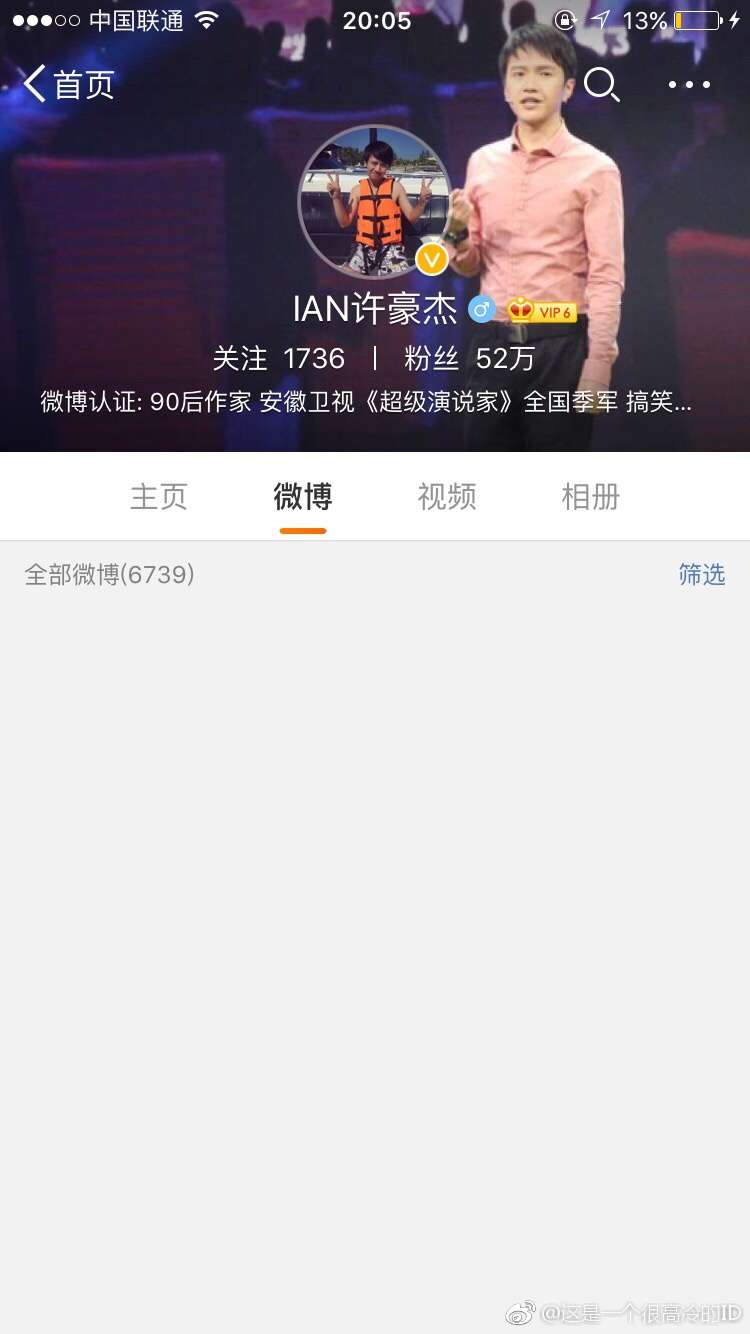Select the 微博 tab

(x=303, y=496)
